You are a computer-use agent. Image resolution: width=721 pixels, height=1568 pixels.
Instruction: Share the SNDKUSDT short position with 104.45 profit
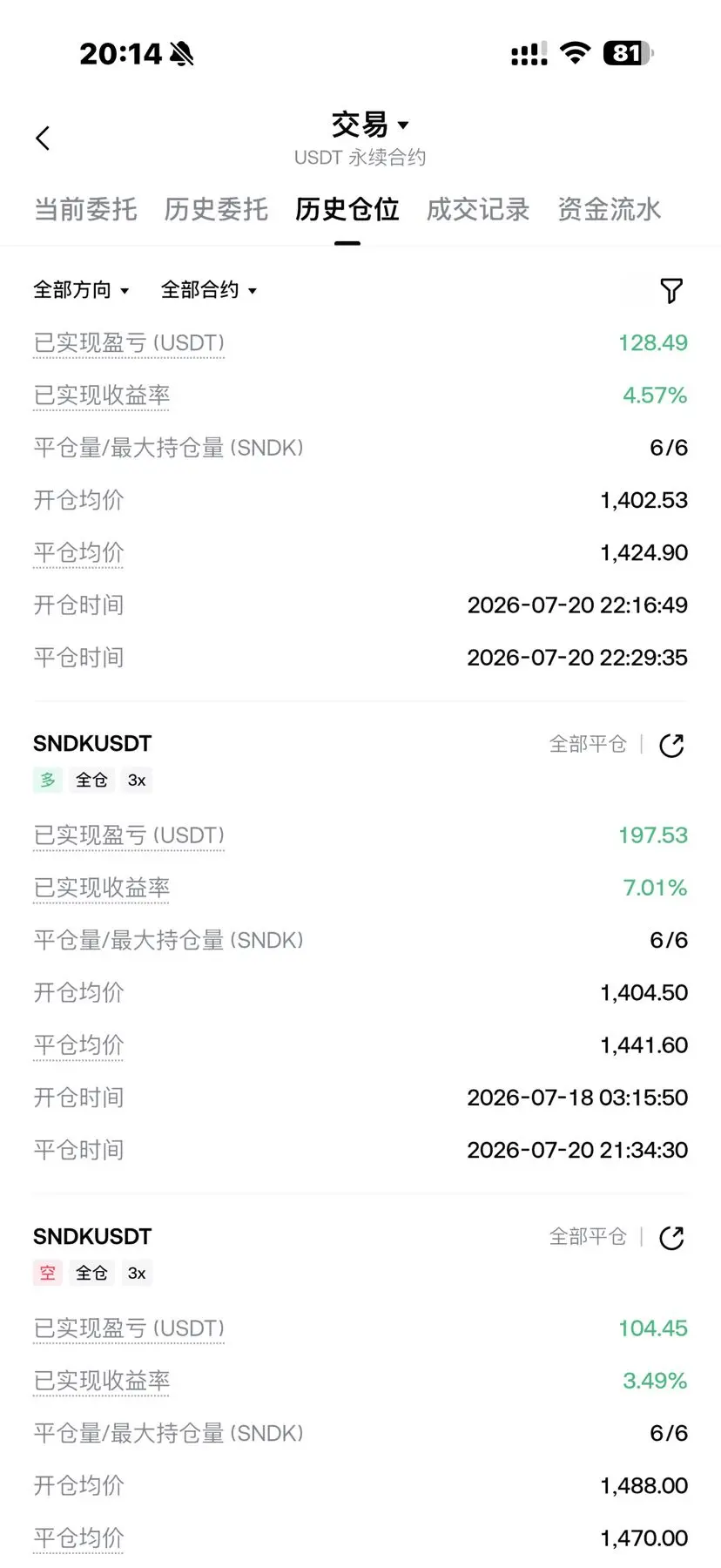click(671, 1238)
